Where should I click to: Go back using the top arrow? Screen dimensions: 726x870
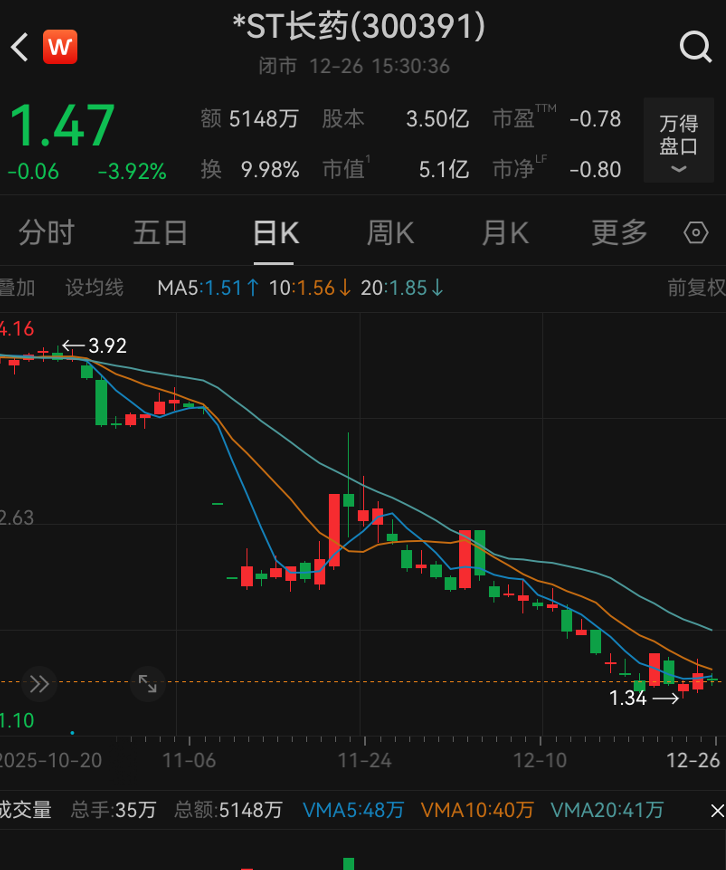point(20,47)
